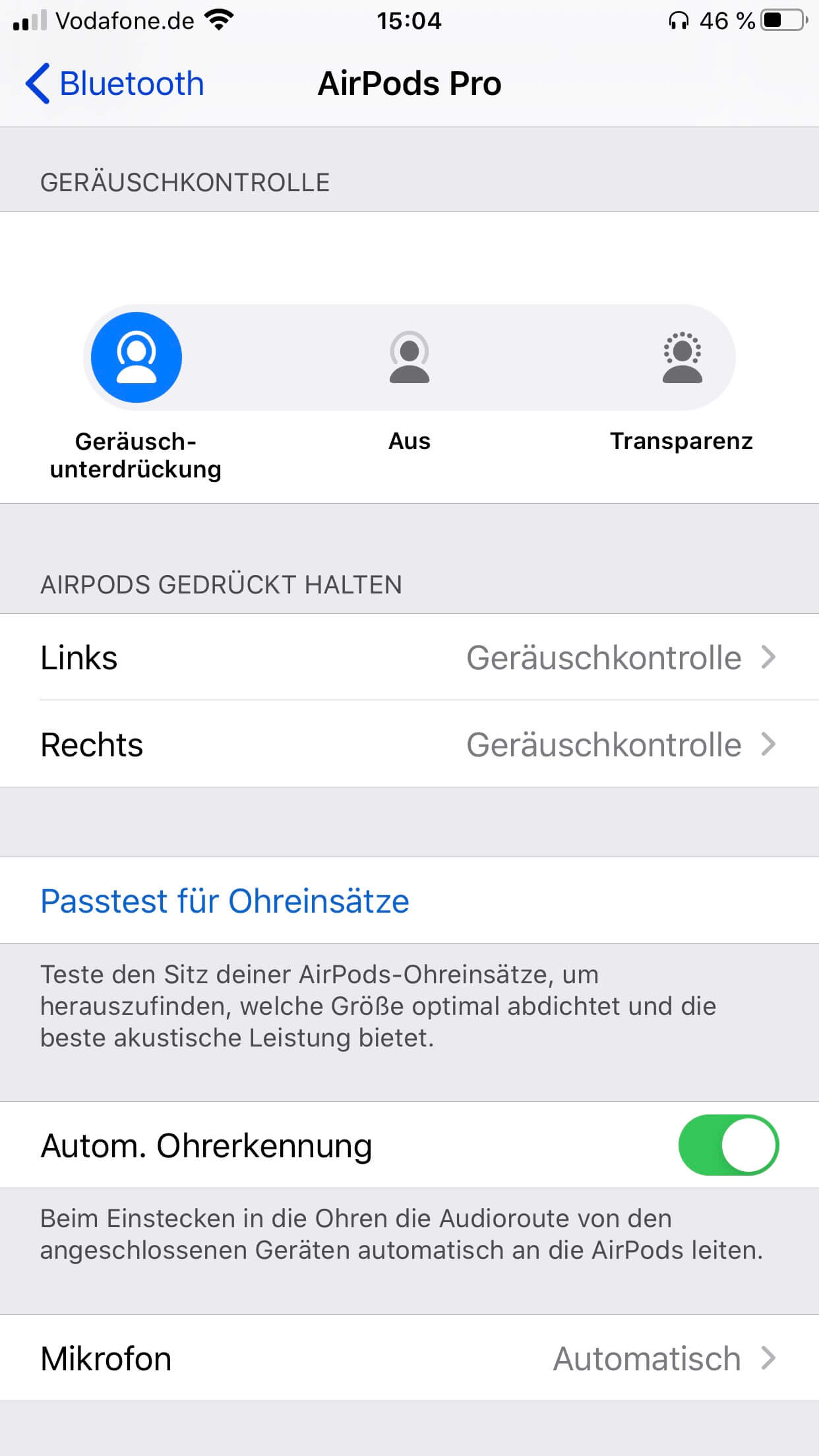Switch noise control to Aus
The width and height of the screenshot is (819, 1456).
(409, 357)
